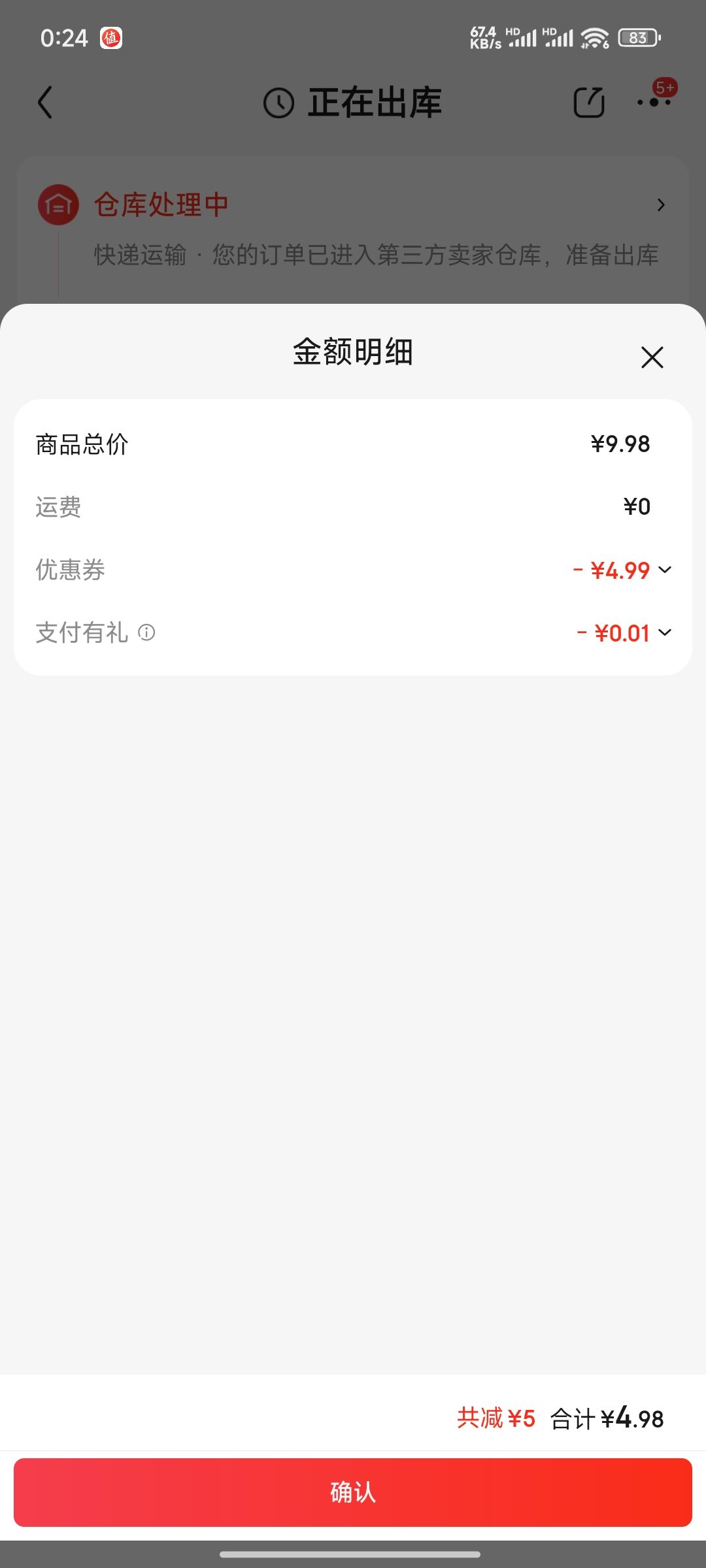Open 仓库处理中 logistics details

coord(661,205)
